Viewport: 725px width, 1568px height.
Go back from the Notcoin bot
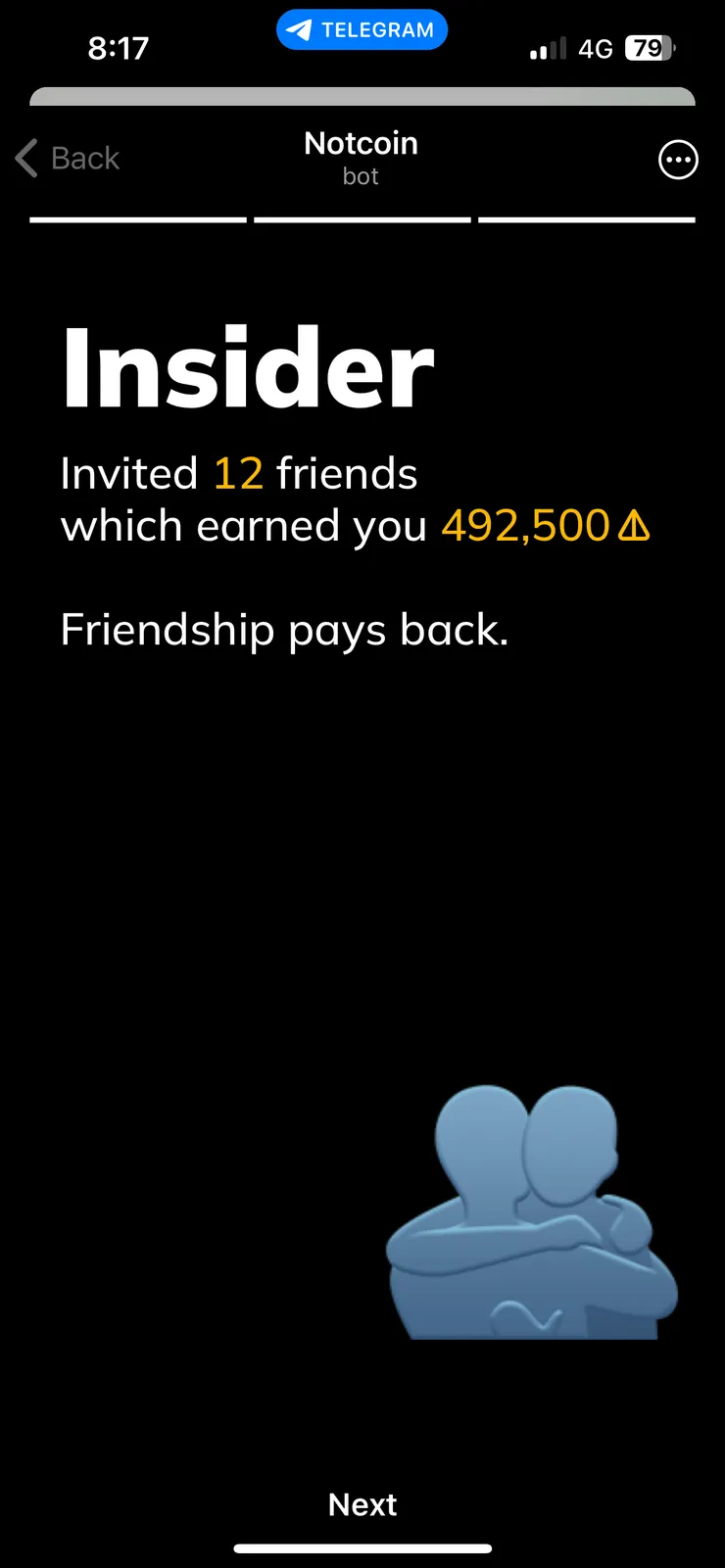click(68, 159)
